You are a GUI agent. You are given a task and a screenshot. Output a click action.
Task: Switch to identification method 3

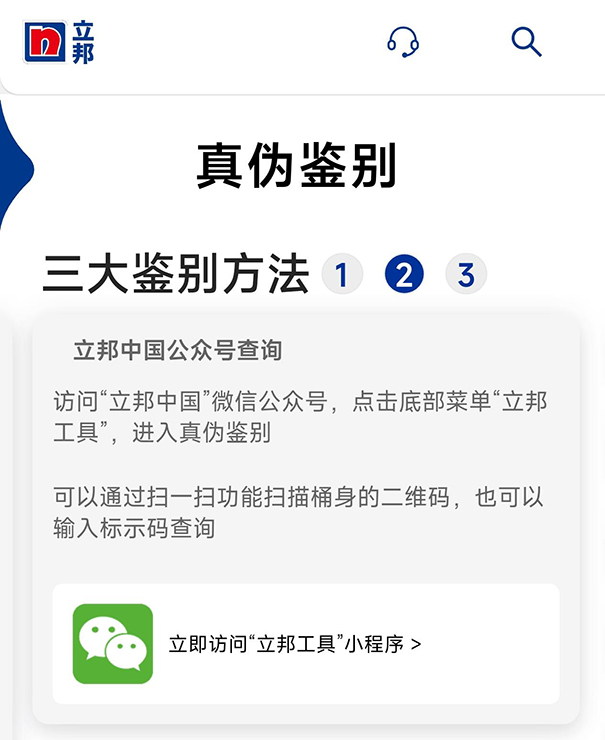pyautogui.click(x=466, y=274)
